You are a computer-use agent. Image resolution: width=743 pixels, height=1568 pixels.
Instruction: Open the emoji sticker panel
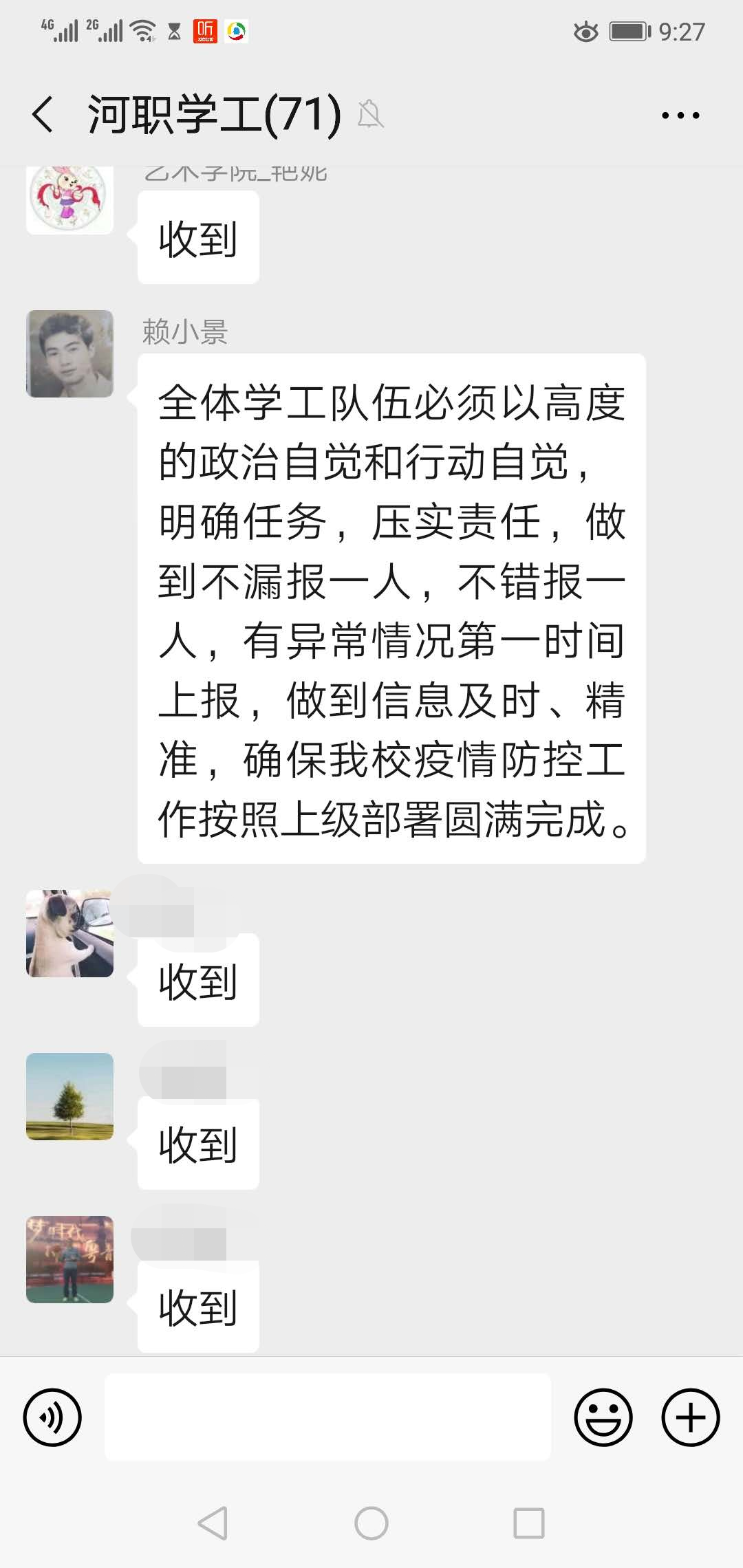pyautogui.click(x=603, y=1417)
